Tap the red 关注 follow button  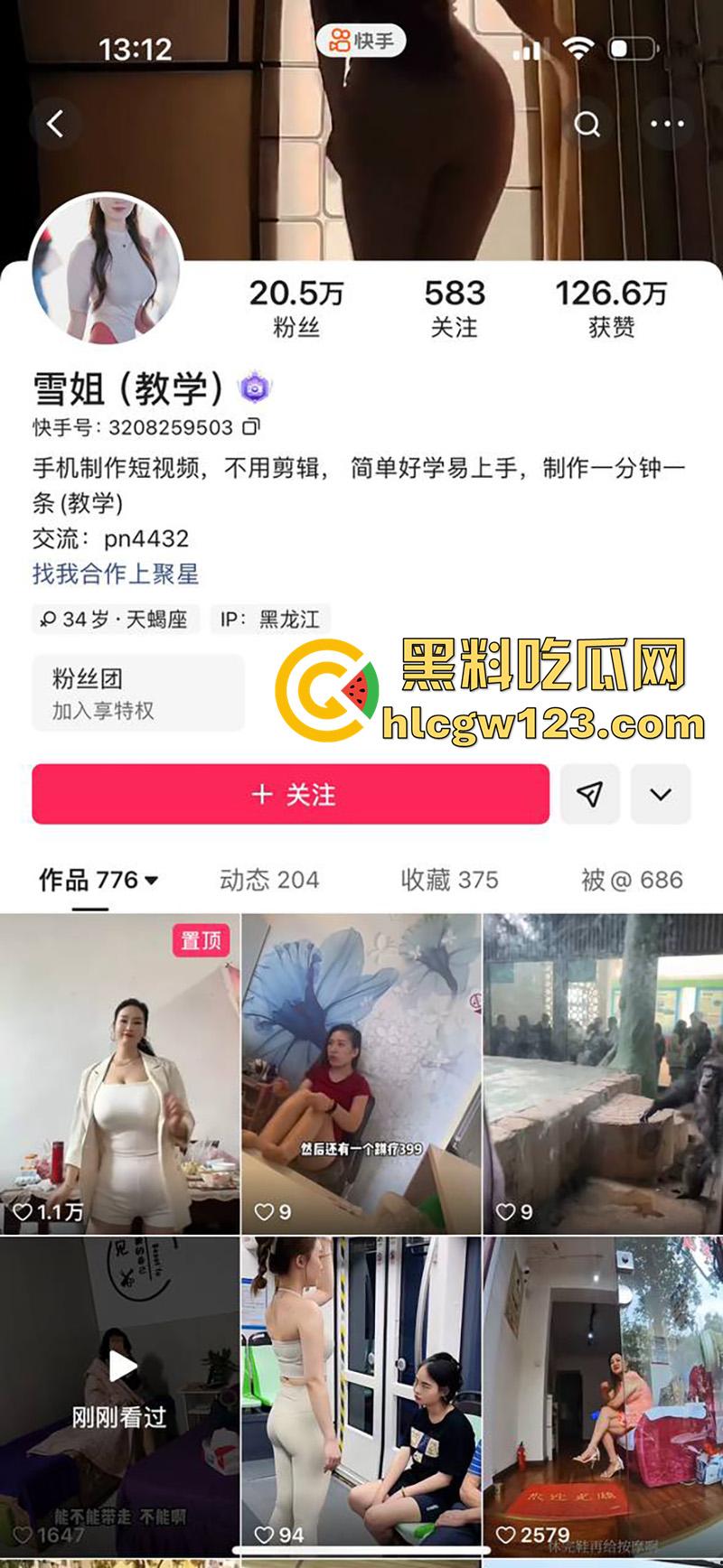click(x=291, y=794)
